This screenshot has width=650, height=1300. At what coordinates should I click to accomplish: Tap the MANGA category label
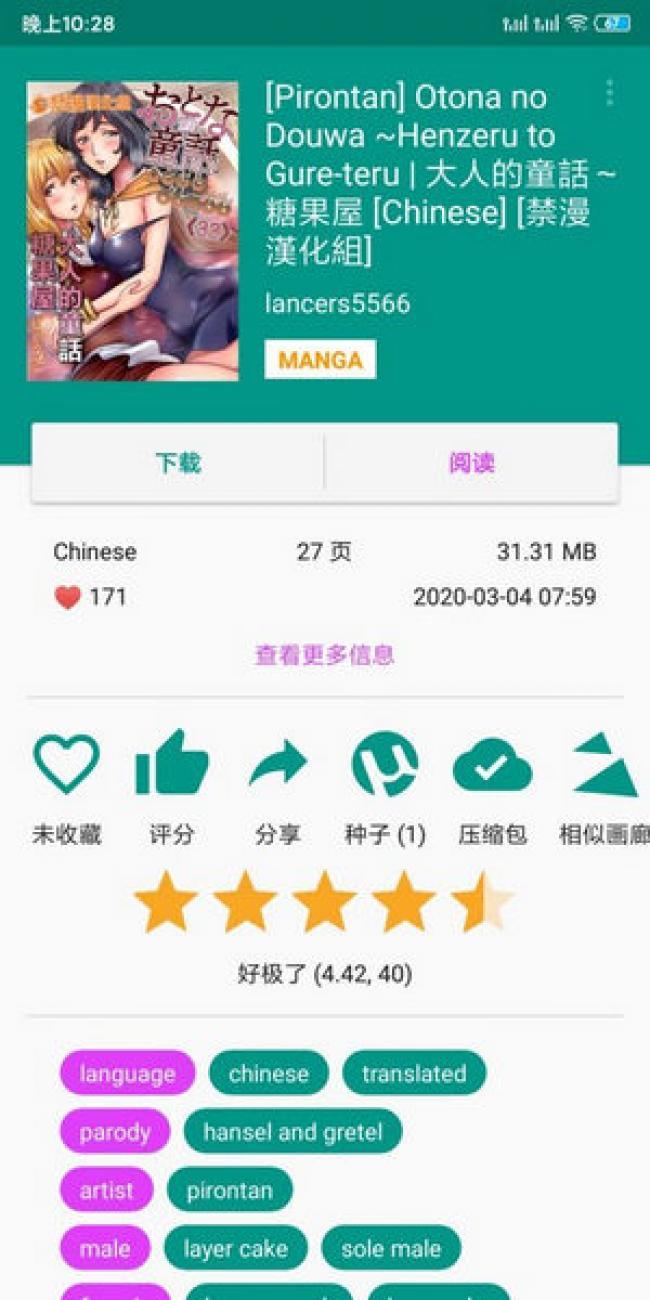click(320, 360)
